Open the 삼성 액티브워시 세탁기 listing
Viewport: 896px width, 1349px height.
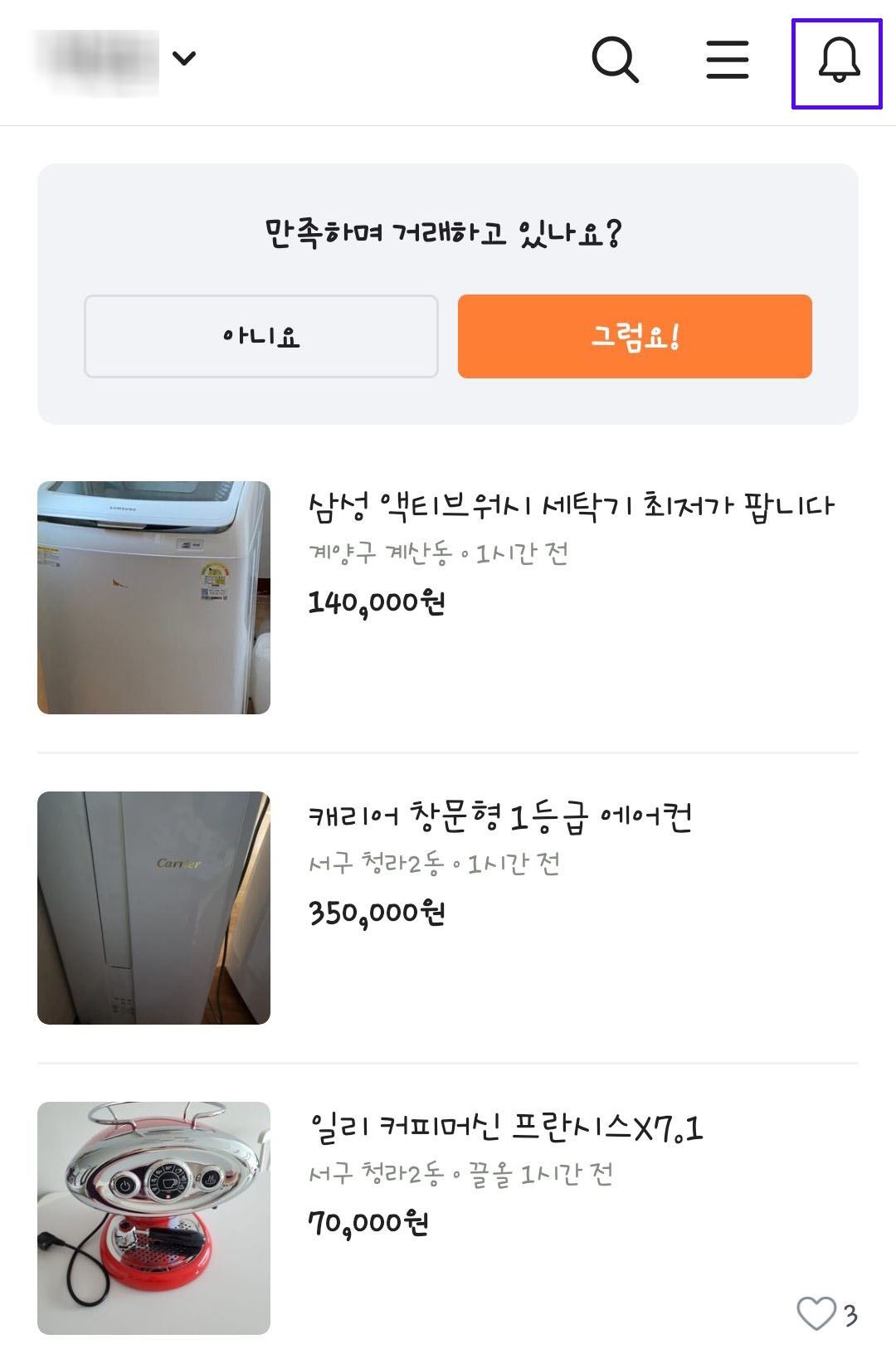(x=571, y=506)
